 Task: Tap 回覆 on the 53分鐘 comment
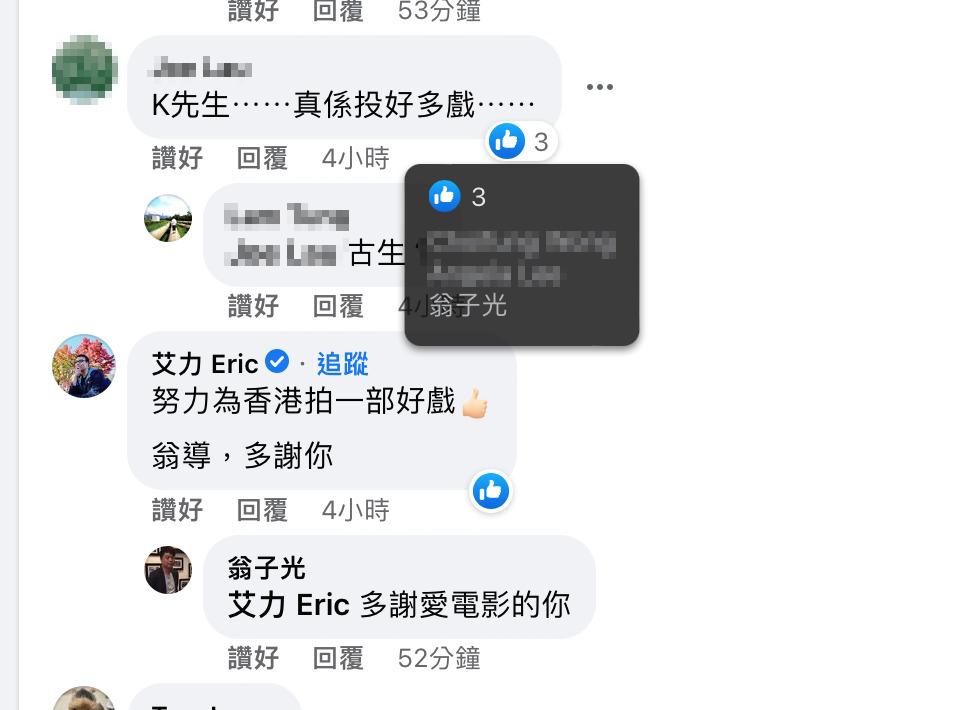(338, 11)
